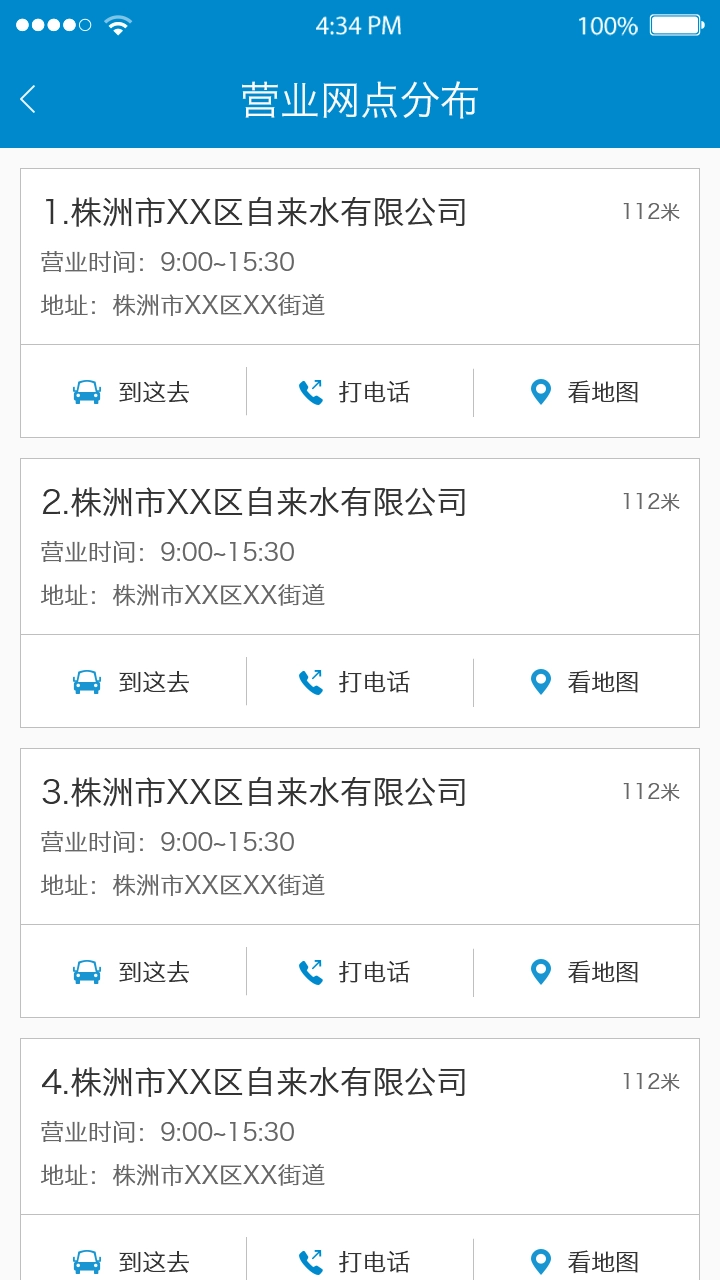This screenshot has height=1280, width=720.
Task: Open 看地图 for outlet number 1
Action: [586, 392]
